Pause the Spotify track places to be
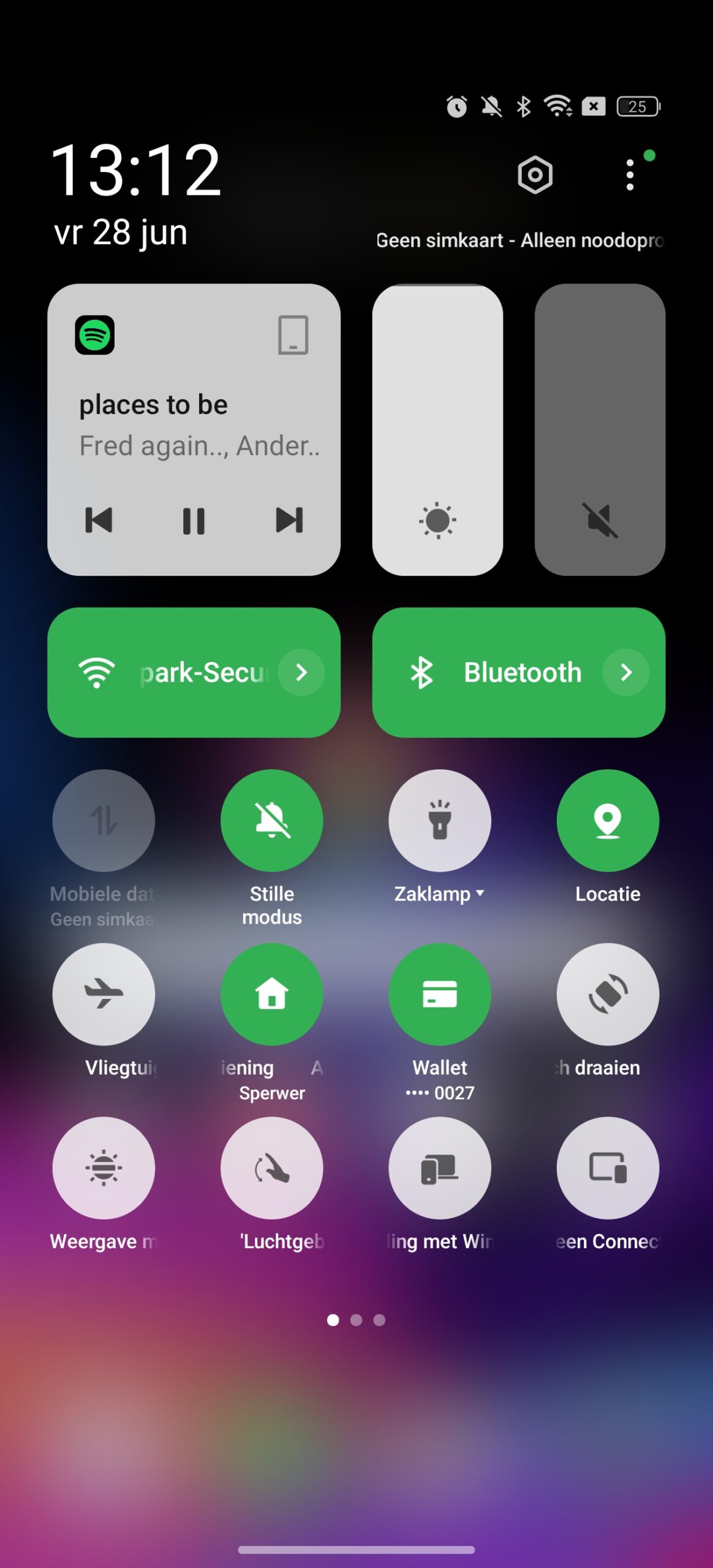Viewport: 713px width, 1568px height. (194, 521)
